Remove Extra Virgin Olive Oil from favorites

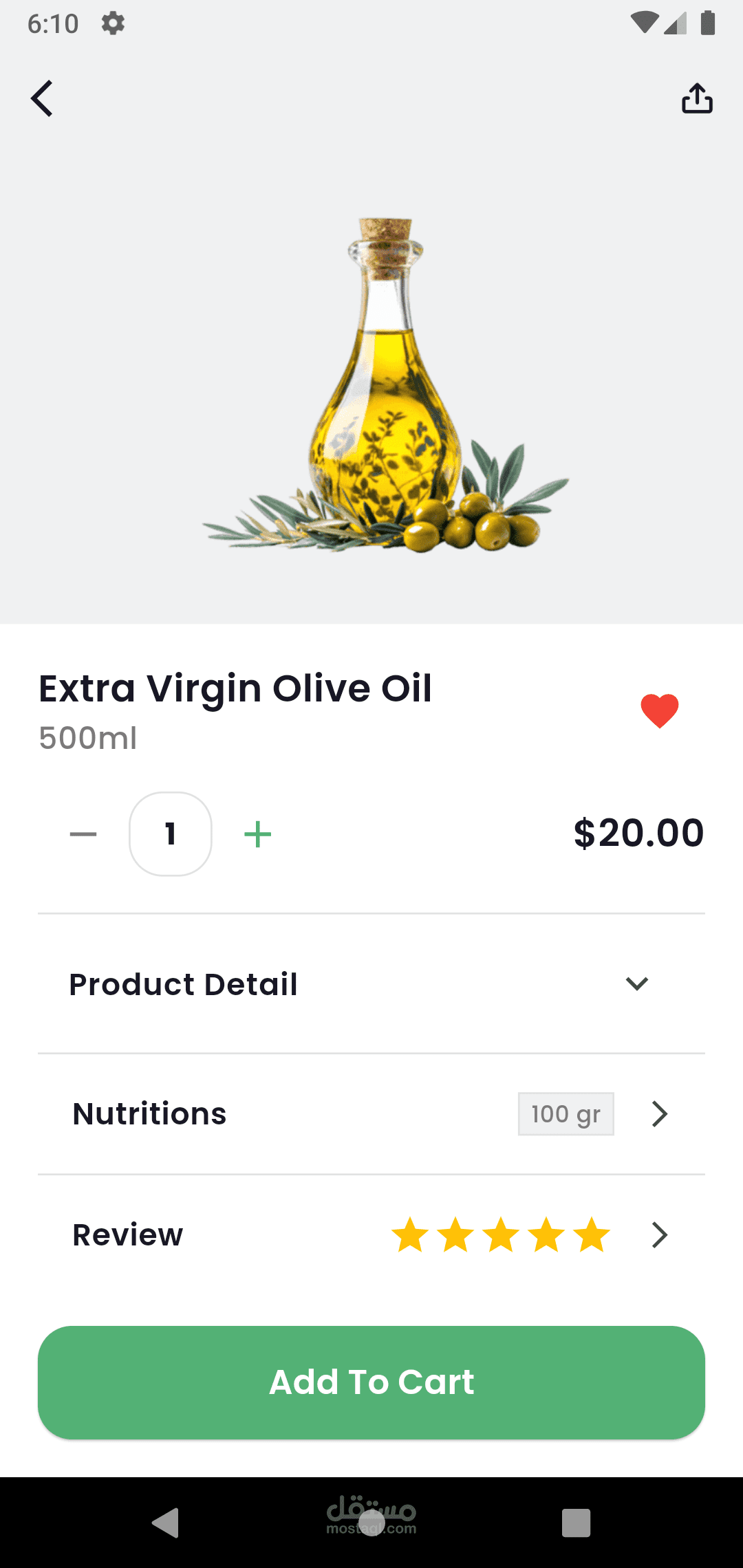[x=659, y=710]
